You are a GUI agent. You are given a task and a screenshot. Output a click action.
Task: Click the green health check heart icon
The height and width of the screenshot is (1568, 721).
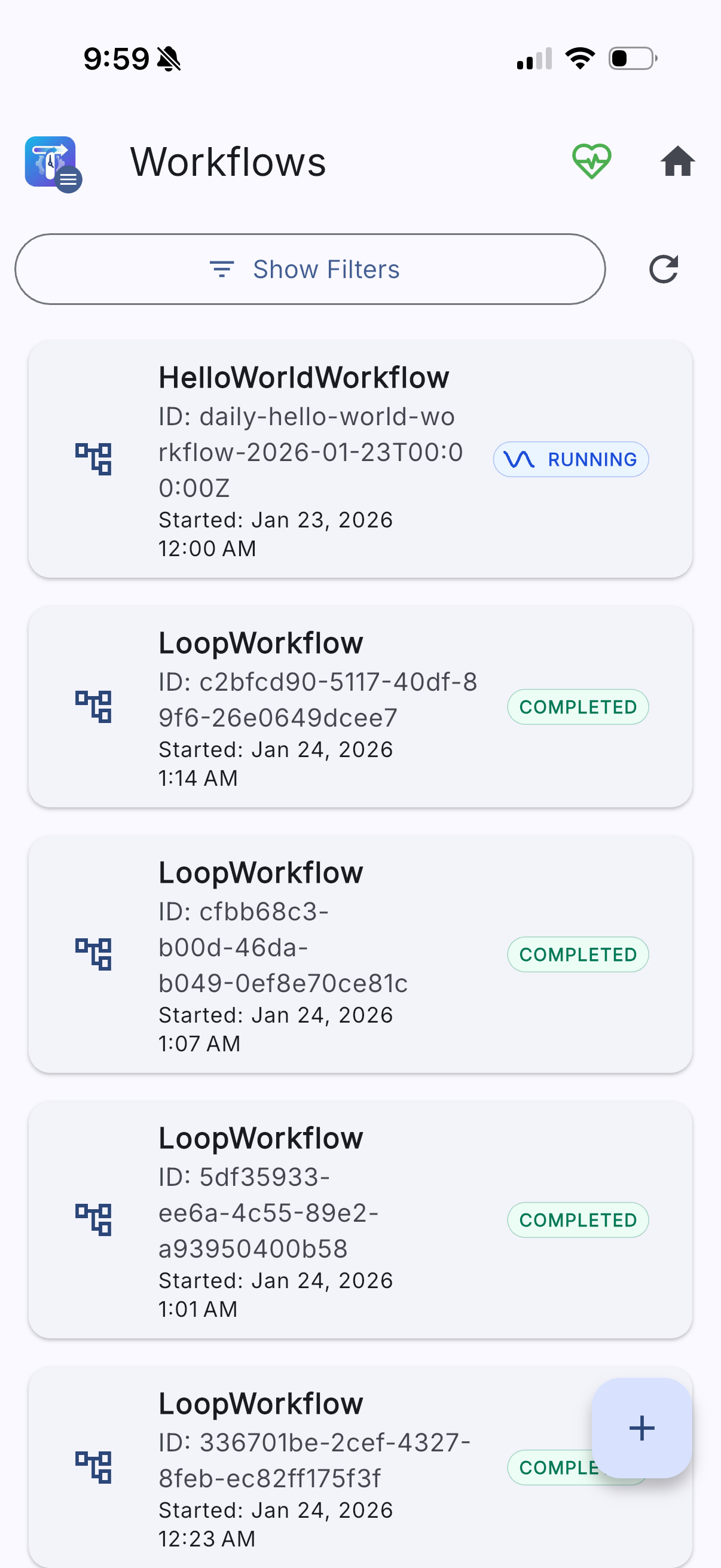[592, 160]
